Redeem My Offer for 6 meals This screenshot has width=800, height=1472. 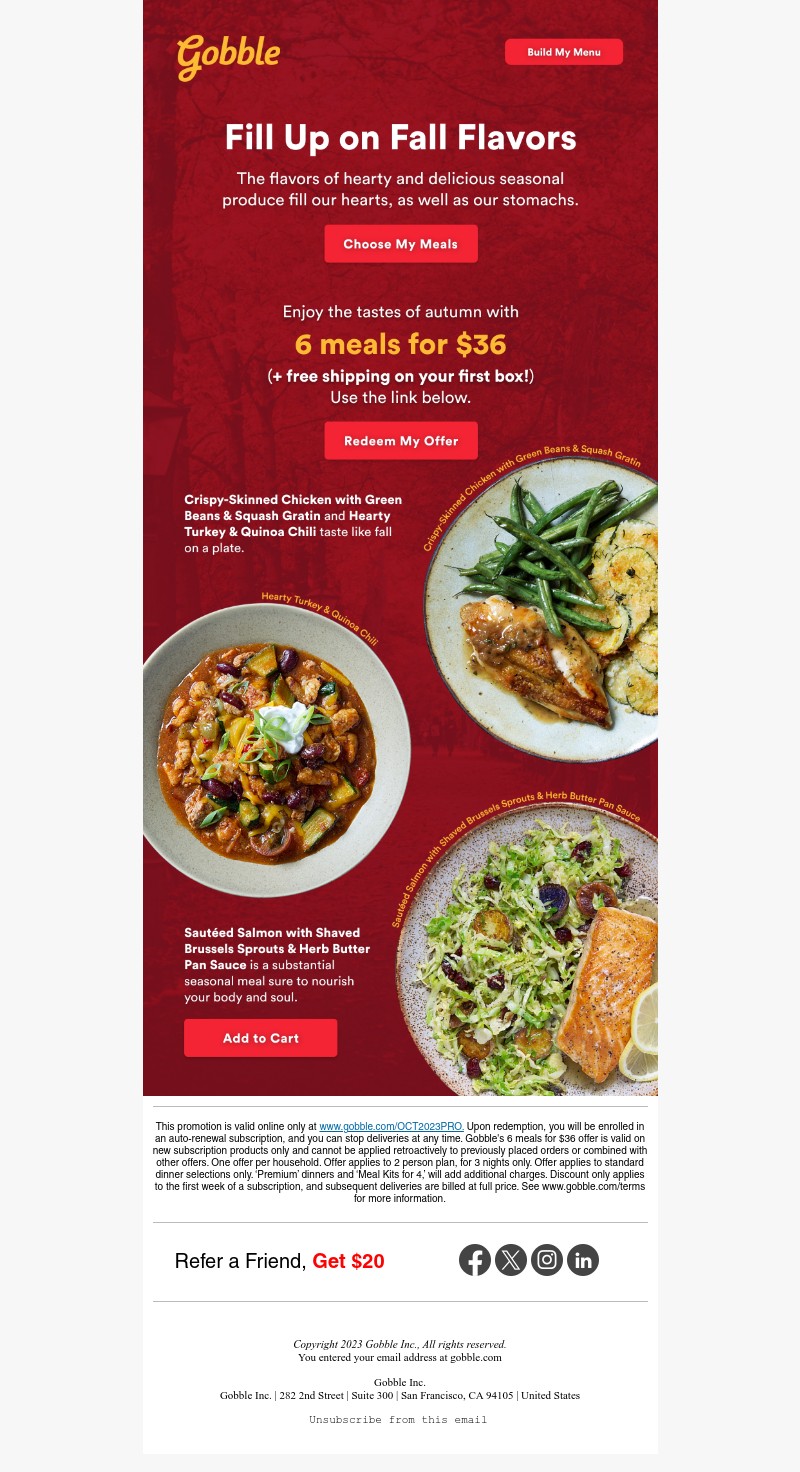point(400,441)
